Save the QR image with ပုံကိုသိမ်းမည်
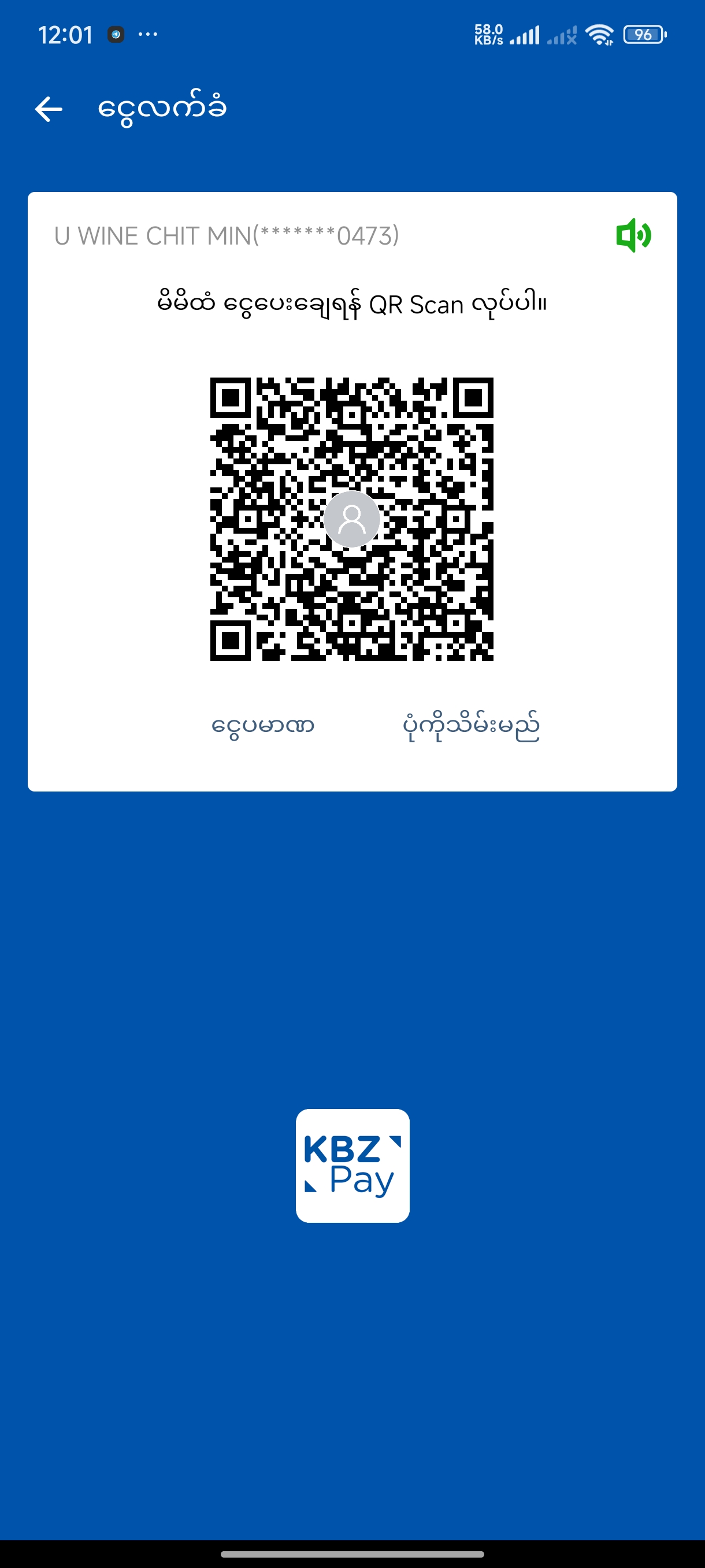This screenshot has width=705, height=1568. [471, 726]
